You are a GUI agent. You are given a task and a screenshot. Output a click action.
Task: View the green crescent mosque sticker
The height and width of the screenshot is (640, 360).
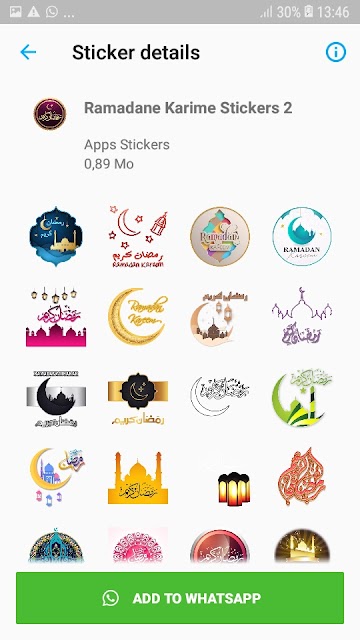point(302,398)
